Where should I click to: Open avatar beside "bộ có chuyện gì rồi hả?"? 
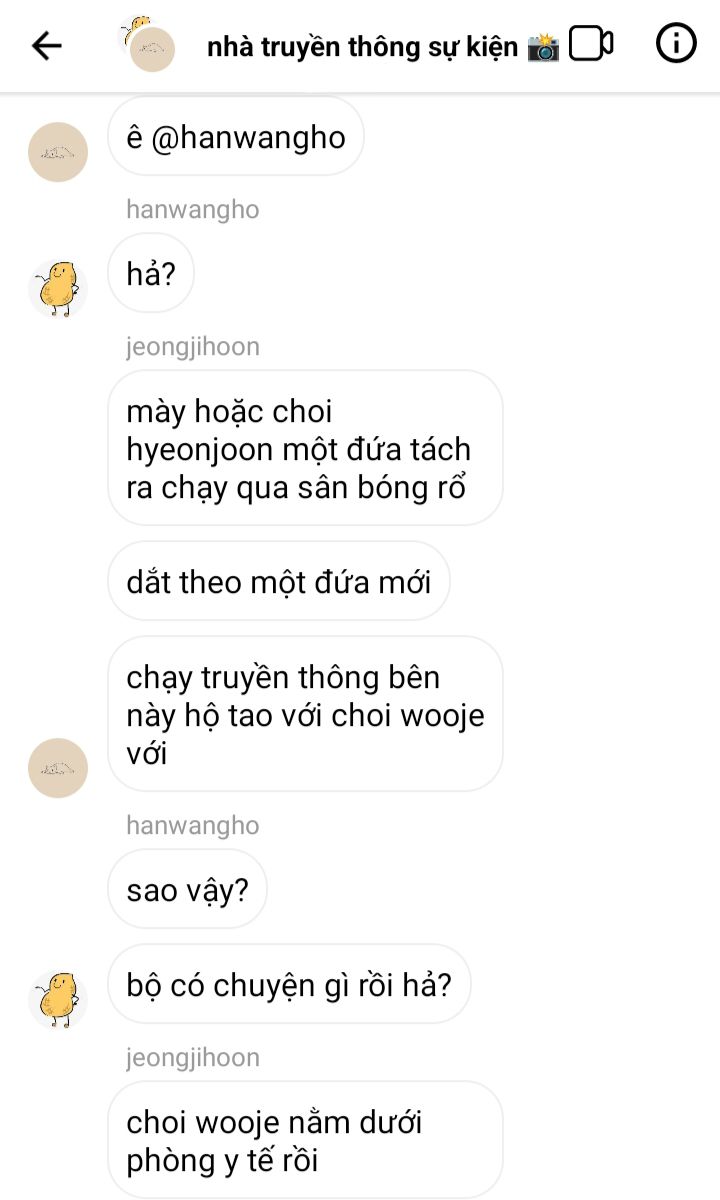coord(58,998)
